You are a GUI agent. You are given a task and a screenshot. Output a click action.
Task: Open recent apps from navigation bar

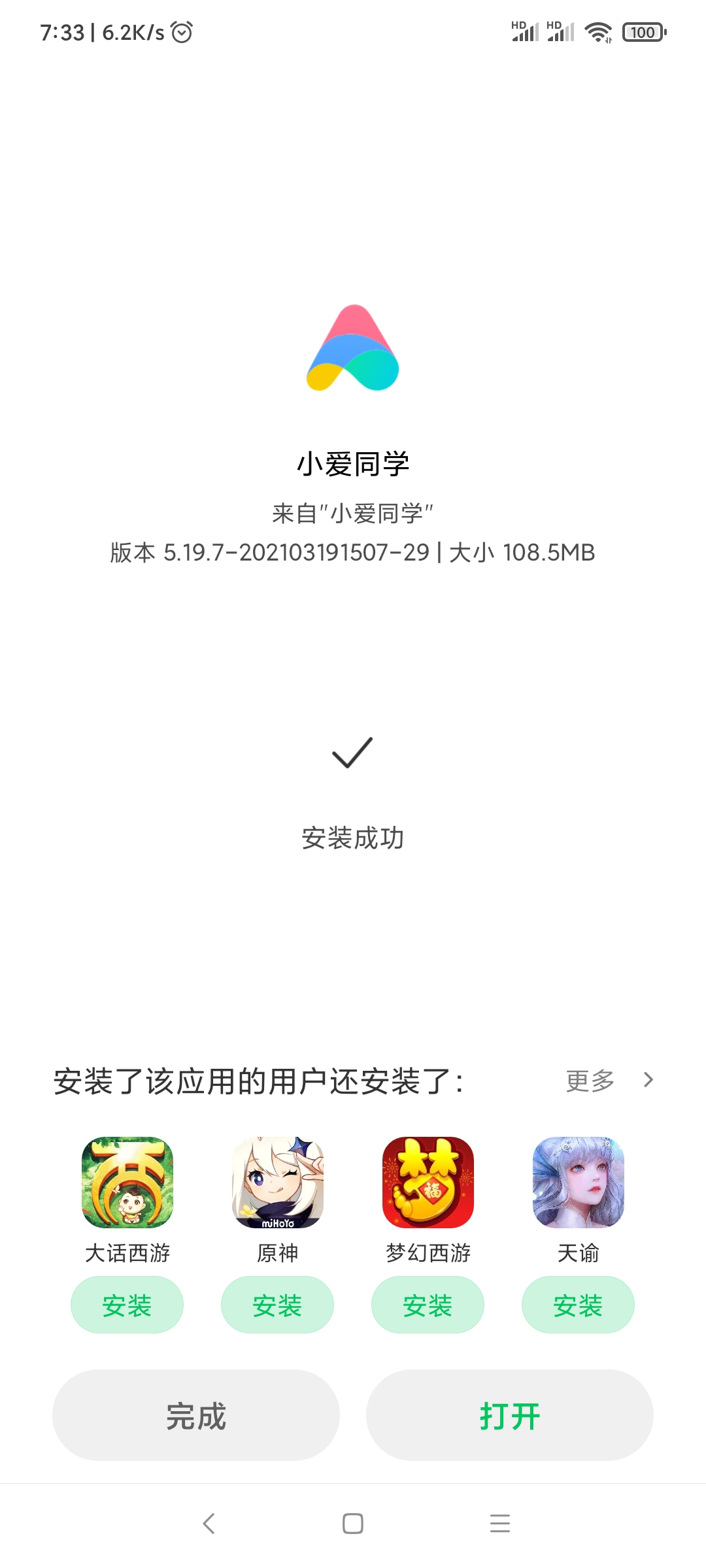[x=500, y=1524]
